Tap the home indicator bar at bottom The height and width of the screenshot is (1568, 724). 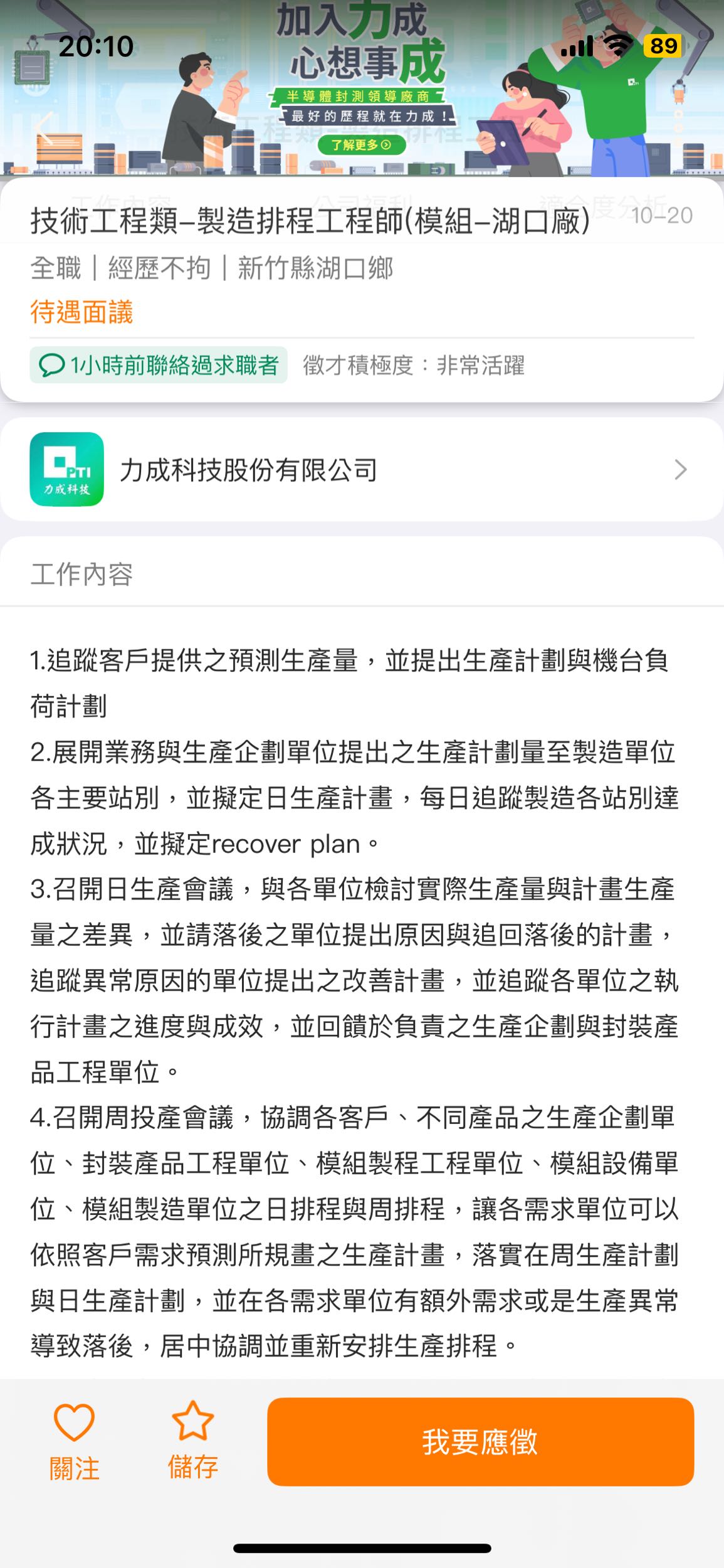pyautogui.click(x=362, y=1545)
